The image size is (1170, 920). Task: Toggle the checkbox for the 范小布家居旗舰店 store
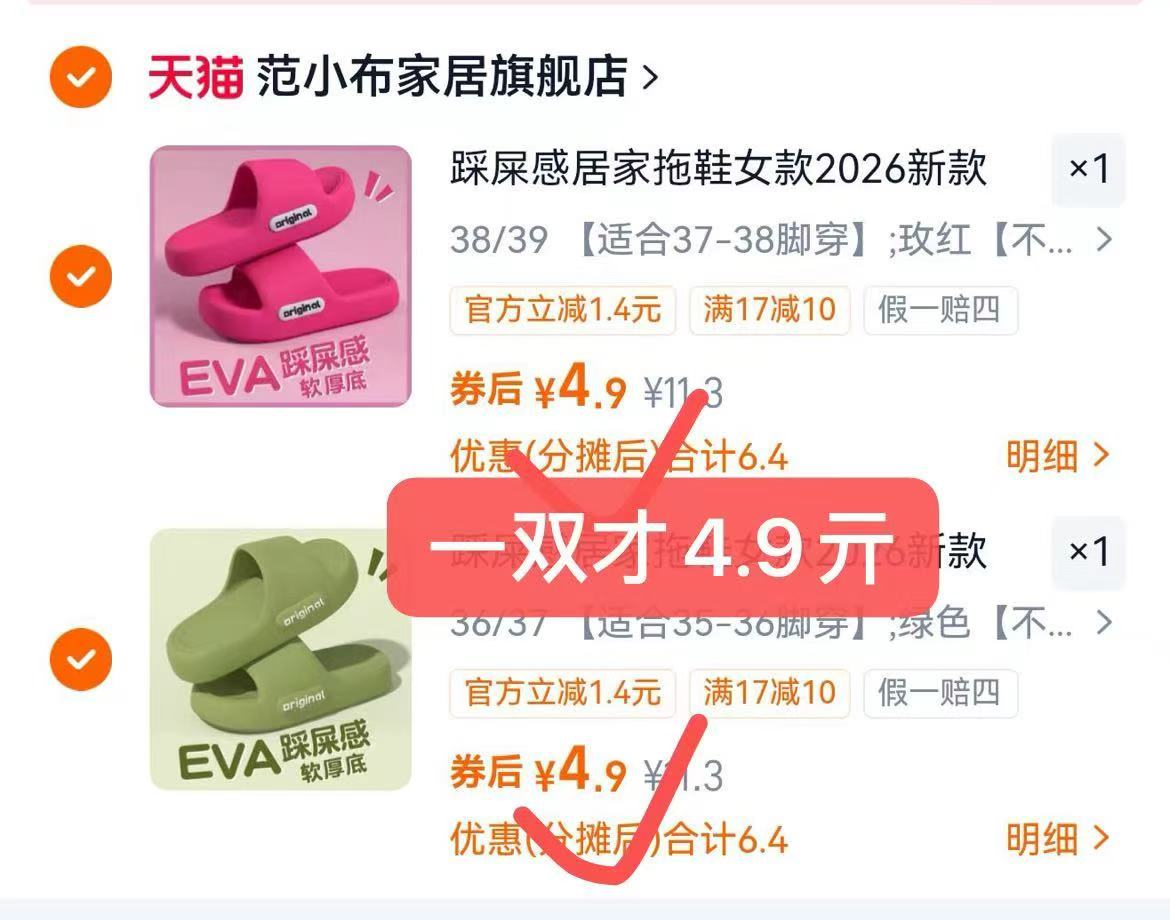pos(81,77)
